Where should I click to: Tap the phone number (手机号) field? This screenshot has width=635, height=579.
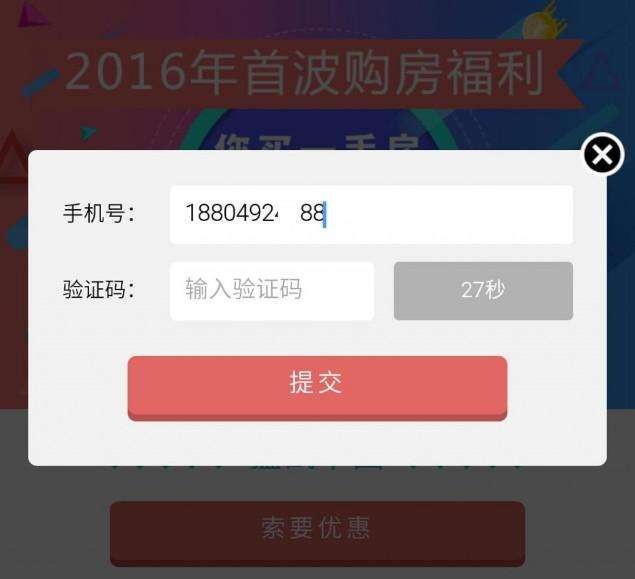click(x=370, y=214)
